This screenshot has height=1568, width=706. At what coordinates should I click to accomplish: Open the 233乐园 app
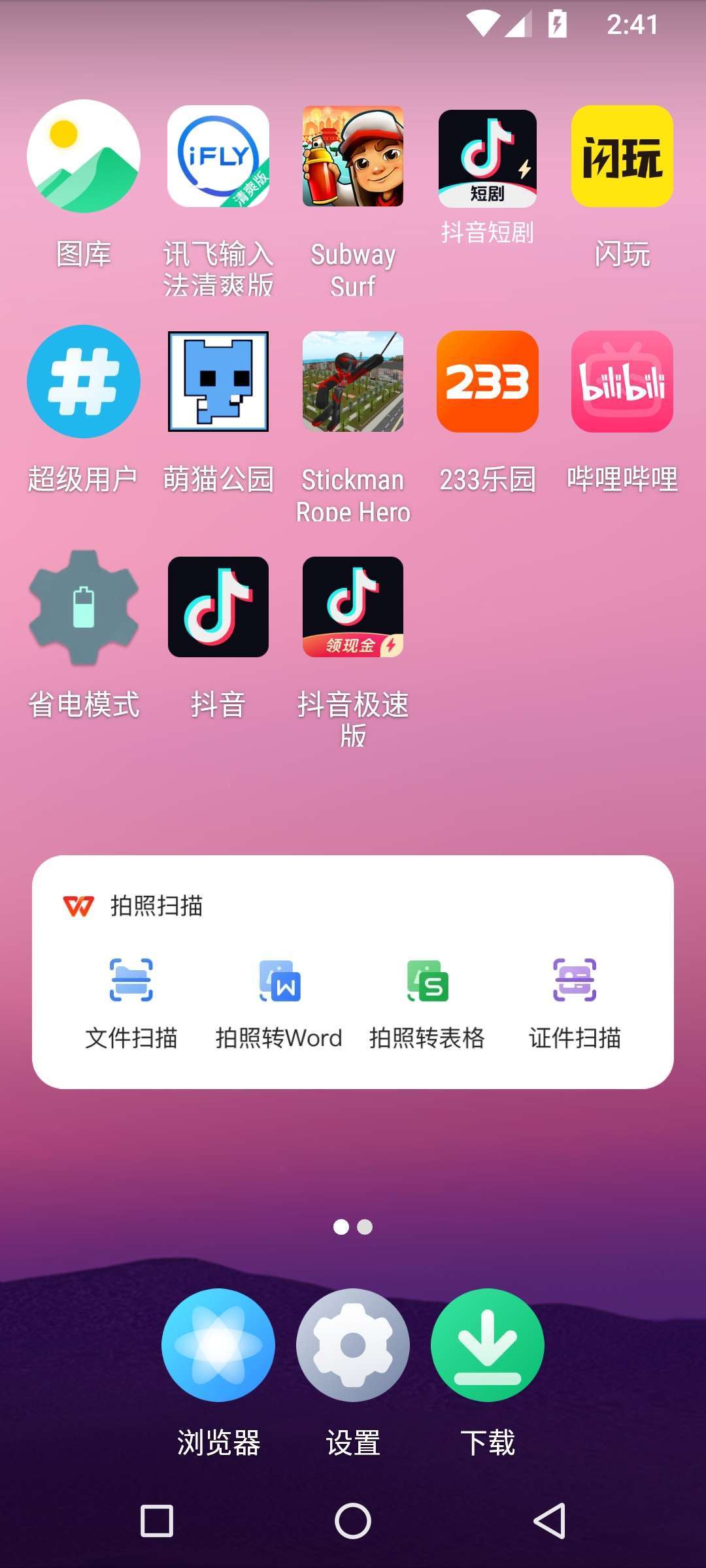[x=488, y=382]
